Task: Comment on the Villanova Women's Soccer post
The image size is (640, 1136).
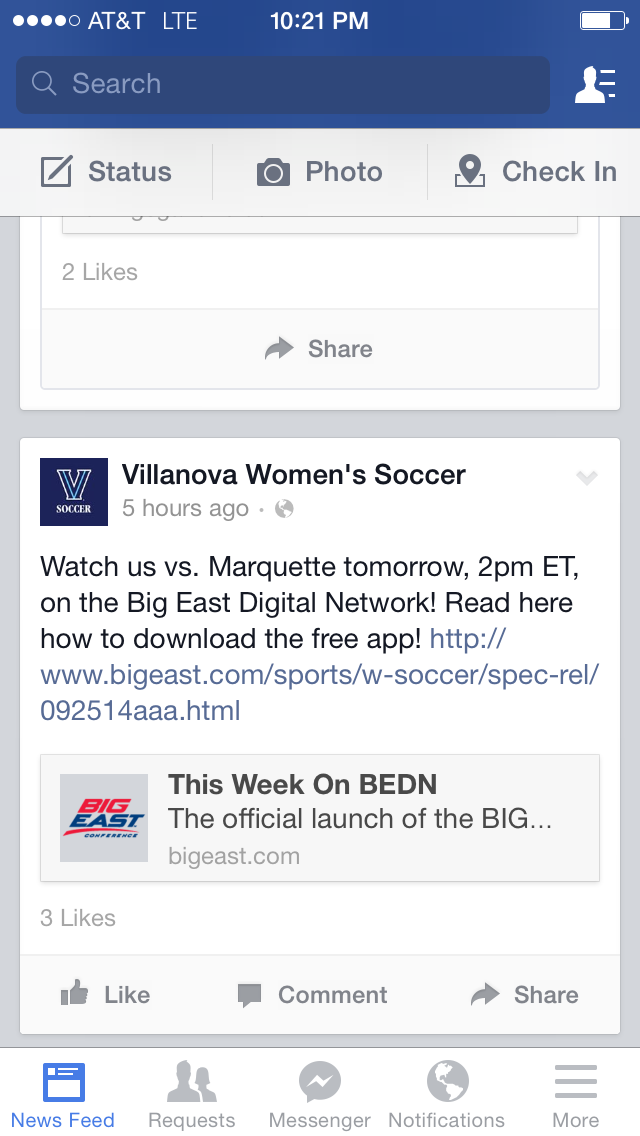Action: click(312, 995)
